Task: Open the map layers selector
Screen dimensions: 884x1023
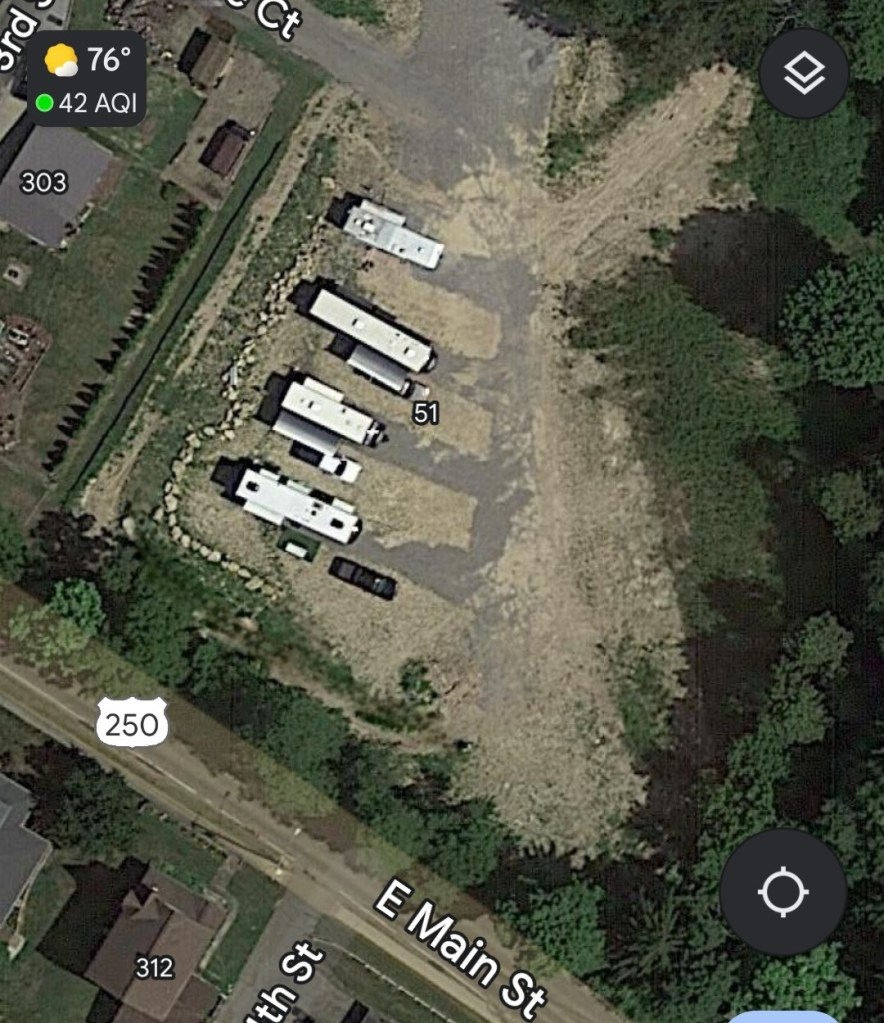Action: click(804, 74)
